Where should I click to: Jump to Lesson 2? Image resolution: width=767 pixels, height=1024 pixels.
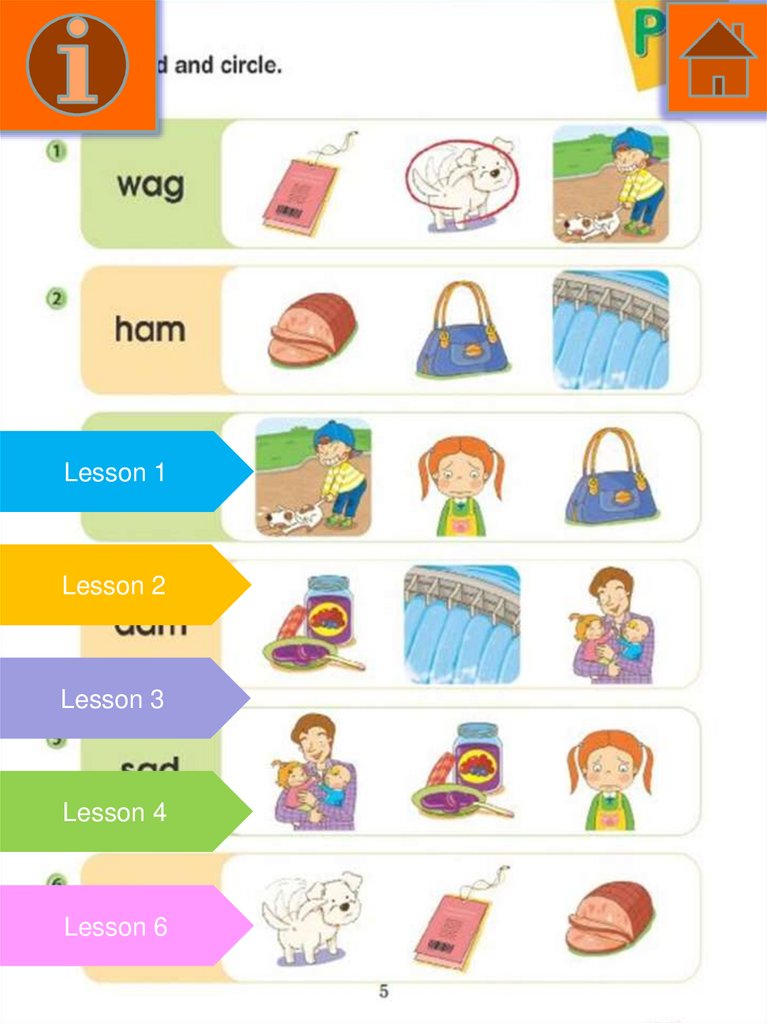click(x=114, y=585)
